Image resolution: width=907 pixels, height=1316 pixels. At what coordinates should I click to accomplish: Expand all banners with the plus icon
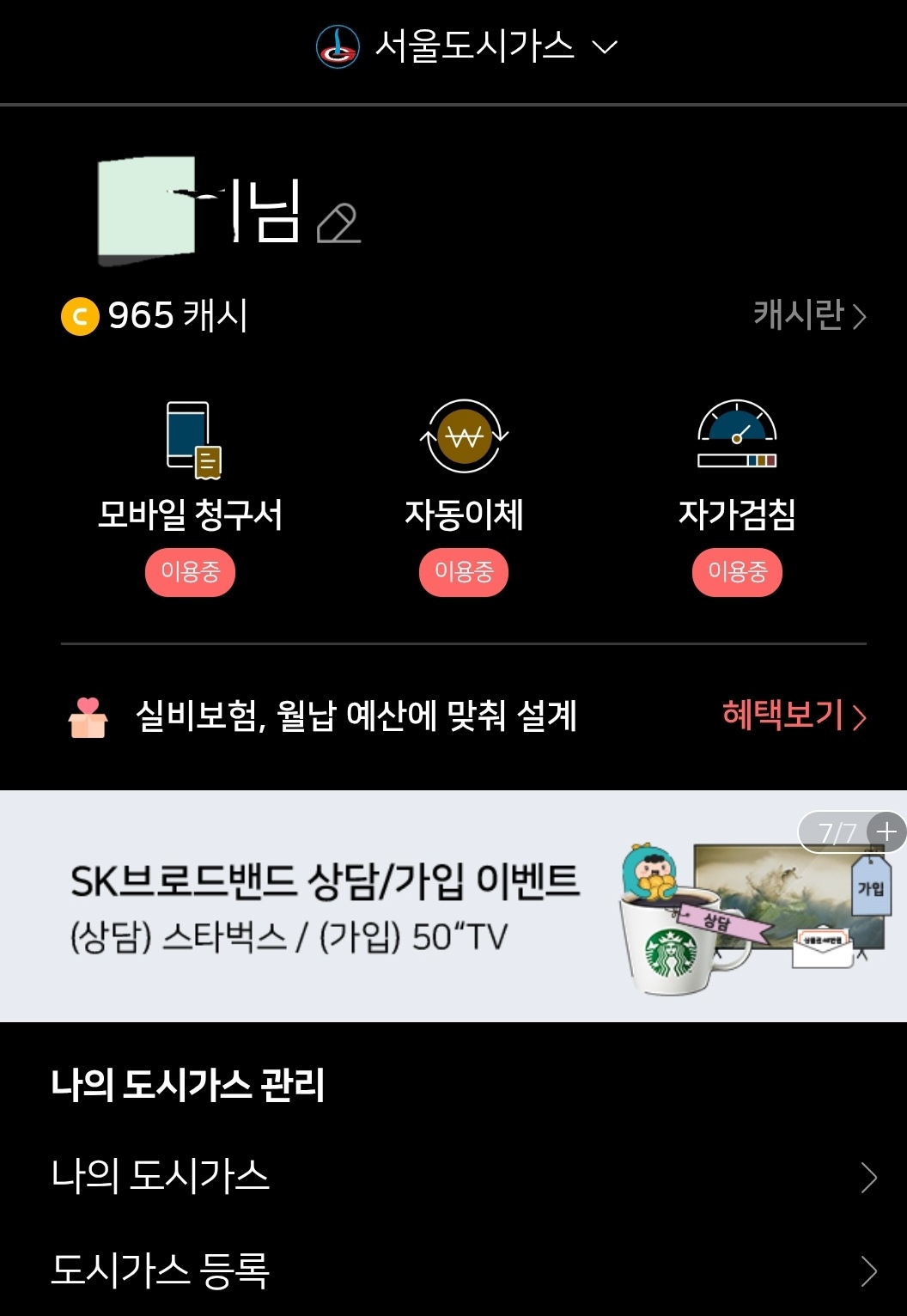[886, 832]
